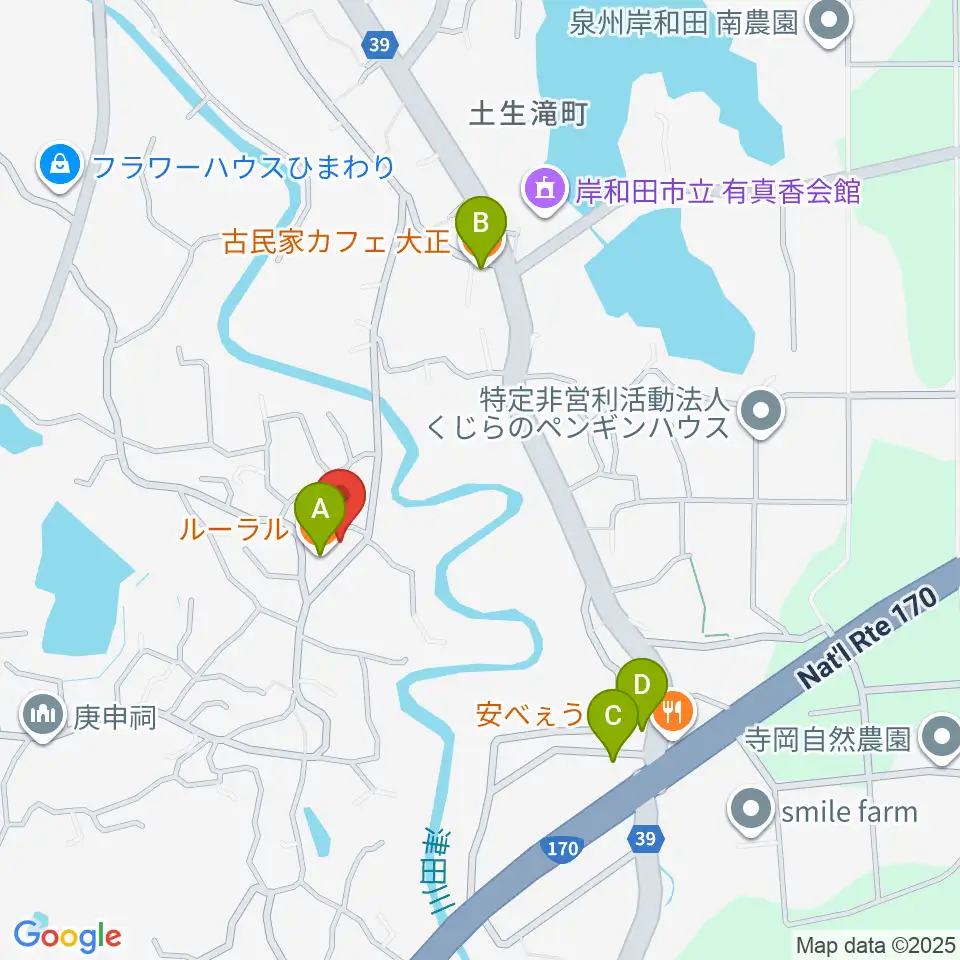The height and width of the screenshot is (960, 960).
Task: Open フラワーハウスひまわり shop pin
Action: click(x=60, y=167)
